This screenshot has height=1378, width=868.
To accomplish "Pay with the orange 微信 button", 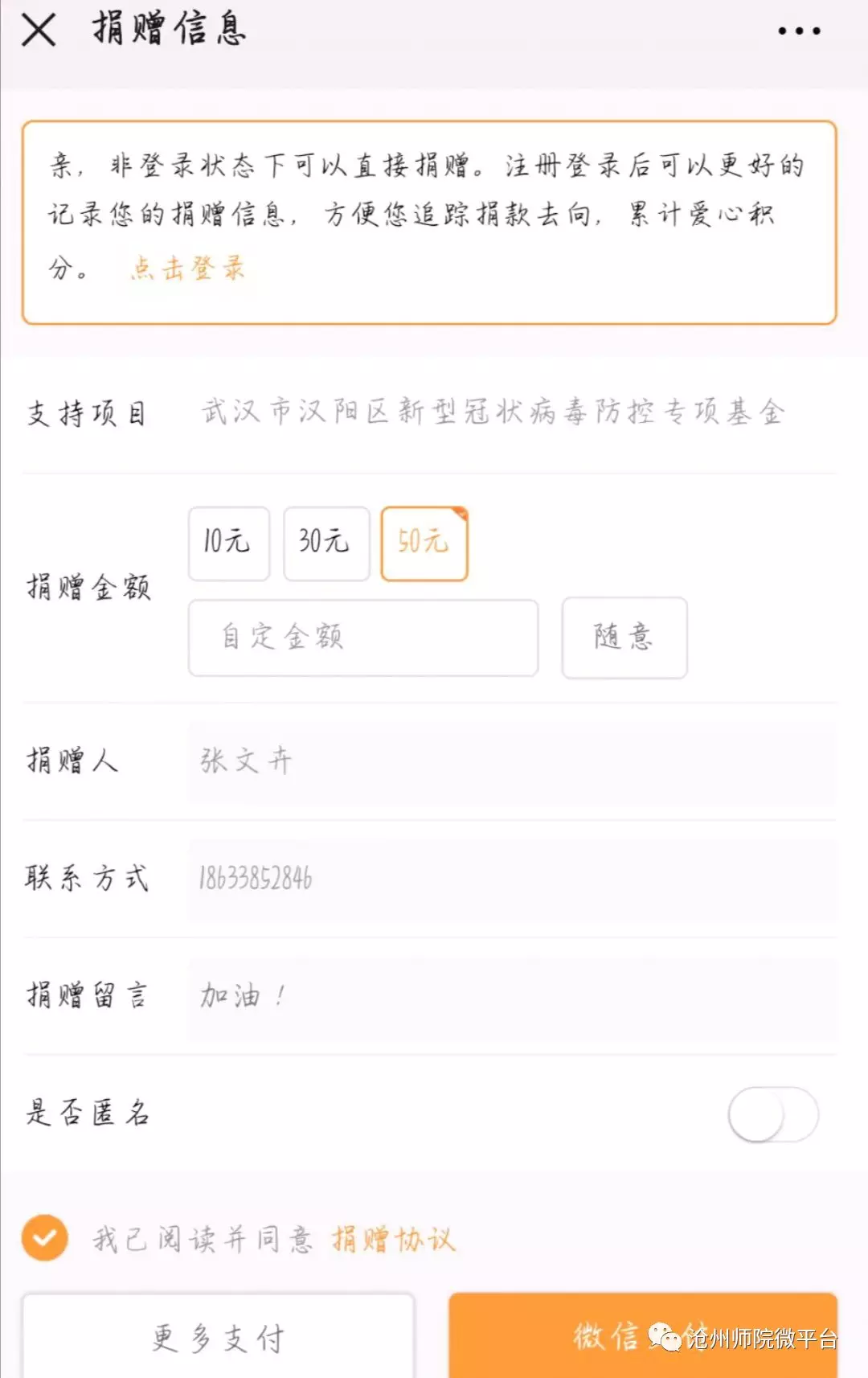I will (642, 1336).
